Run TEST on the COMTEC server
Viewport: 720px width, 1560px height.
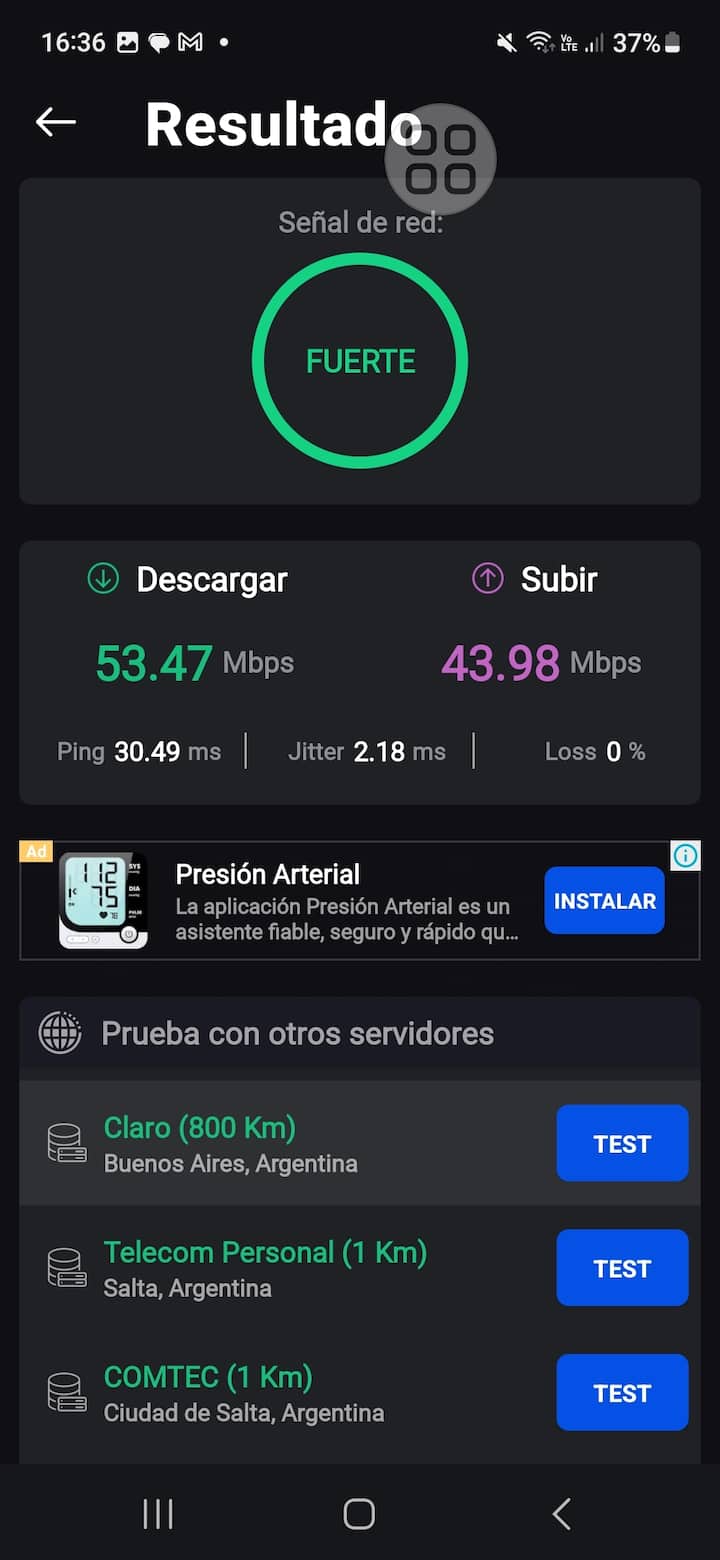pyautogui.click(x=622, y=1392)
